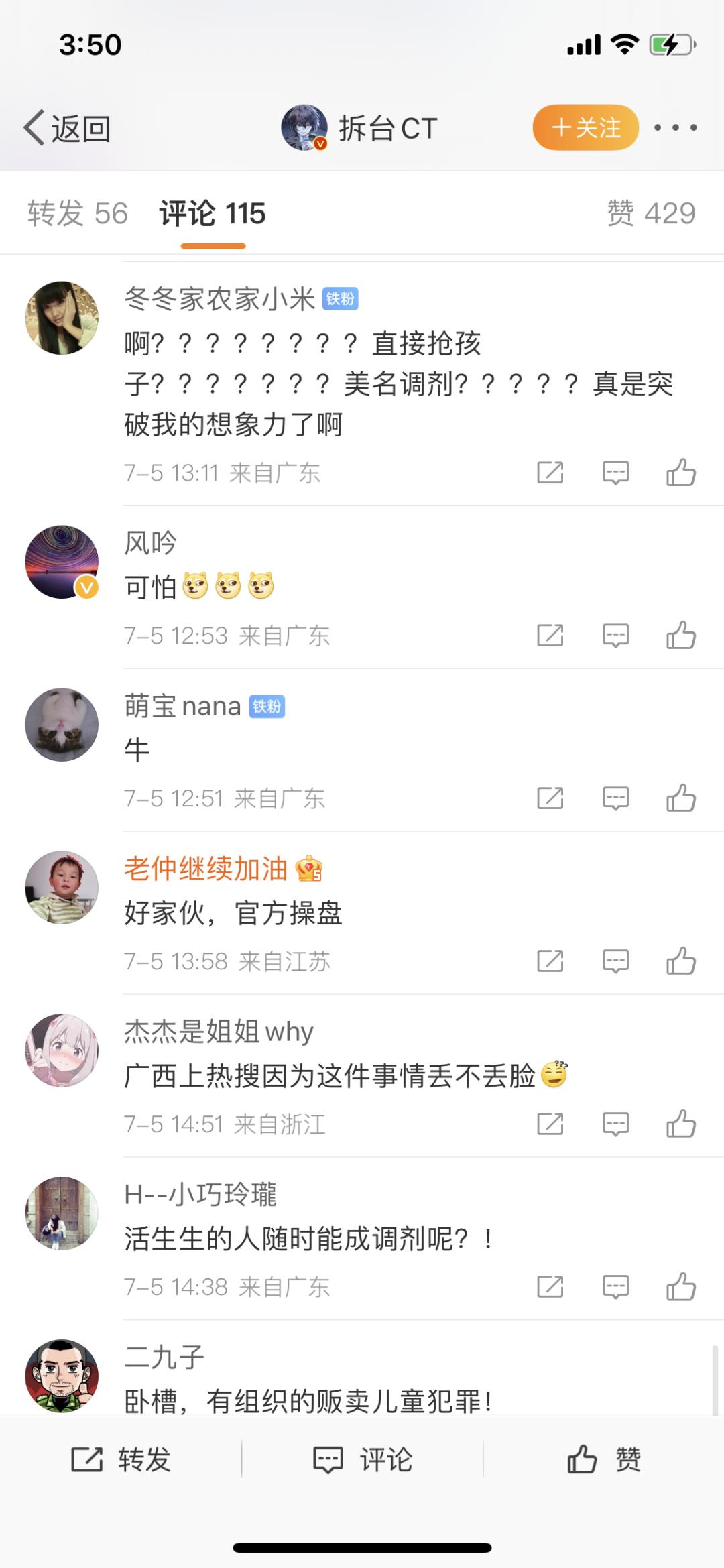Reply to 风吟's comment
This screenshot has width=724, height=1568.
click(x=615, y=636)
